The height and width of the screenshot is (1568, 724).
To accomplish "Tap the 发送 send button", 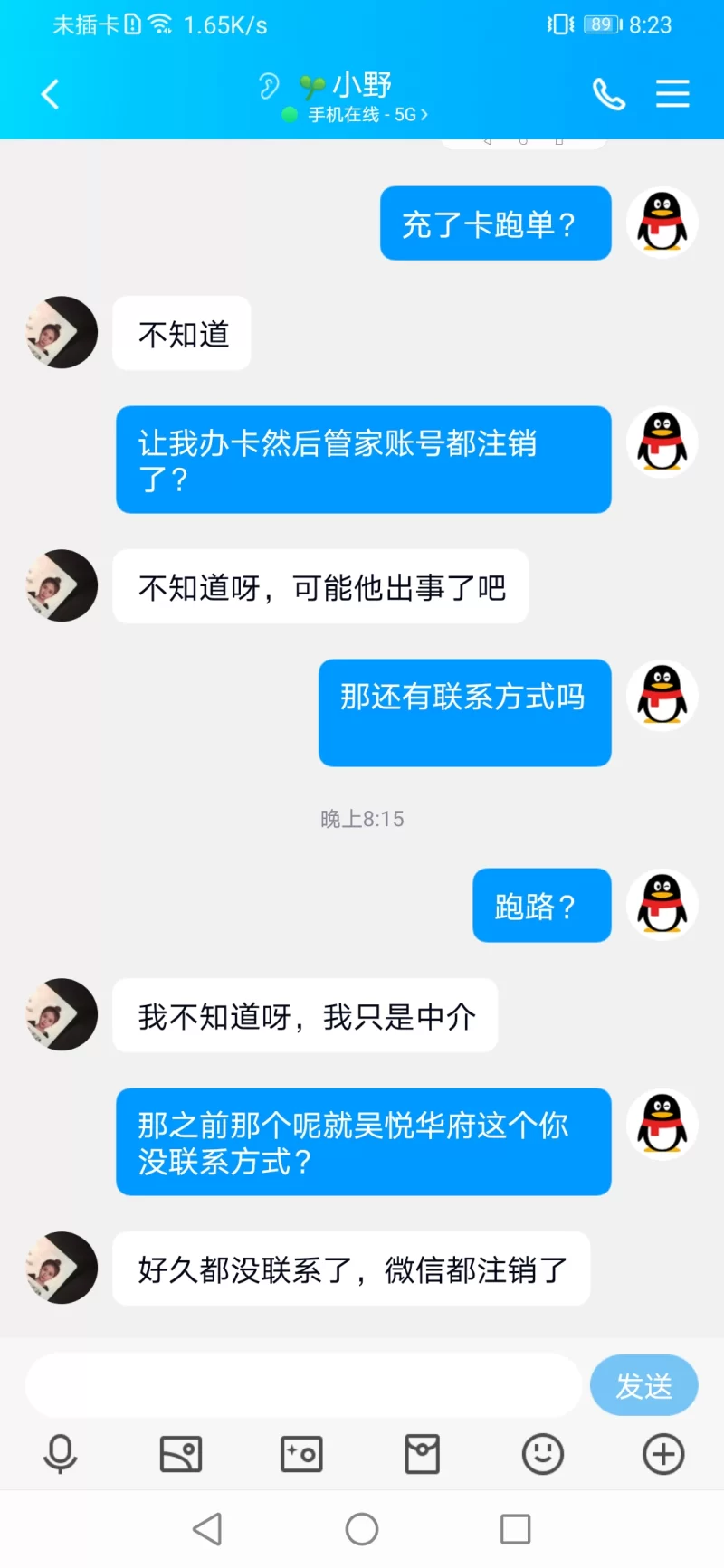I will (x=643, y=1385).
